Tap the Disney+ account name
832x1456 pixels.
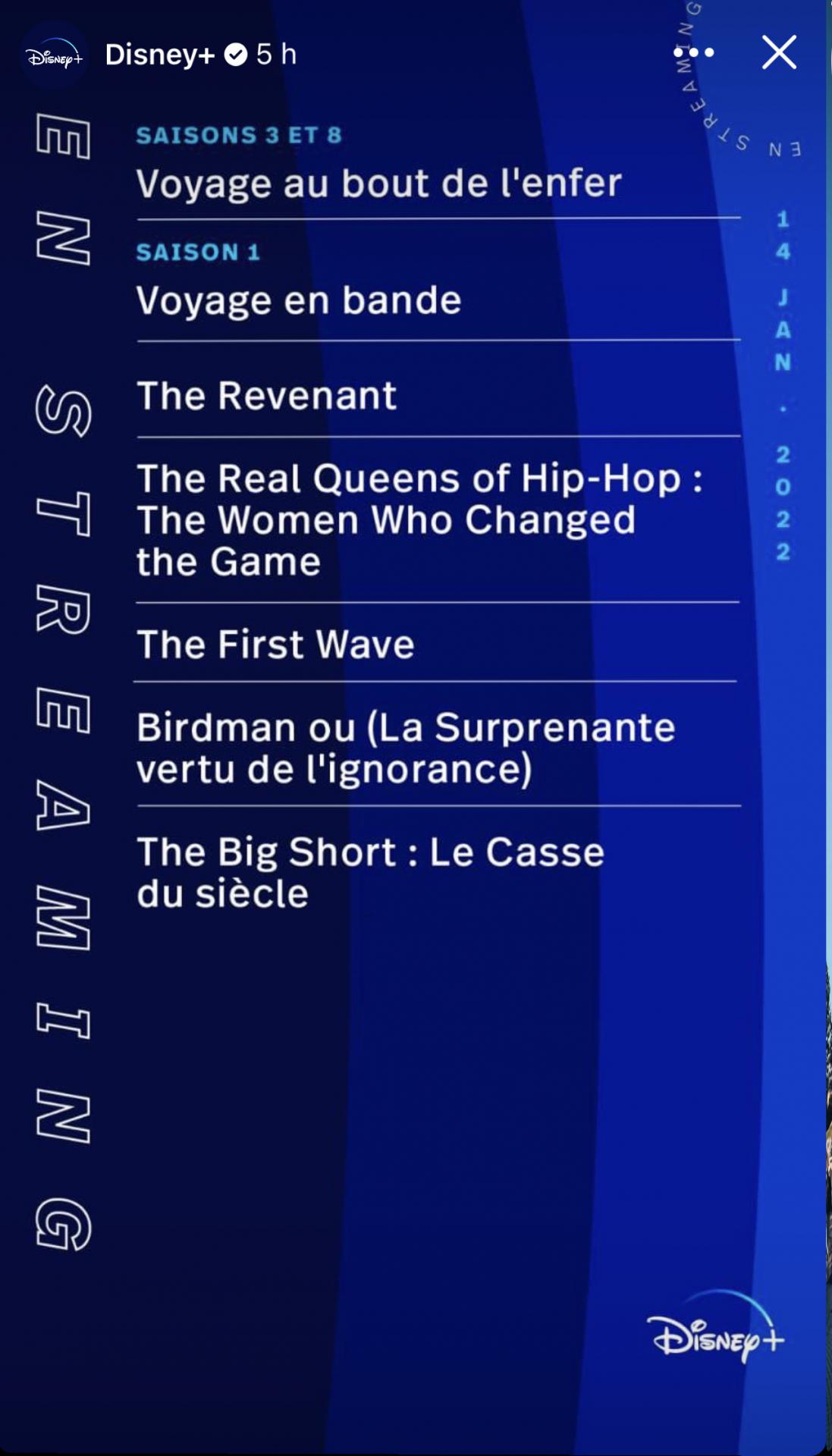[160, 55]
